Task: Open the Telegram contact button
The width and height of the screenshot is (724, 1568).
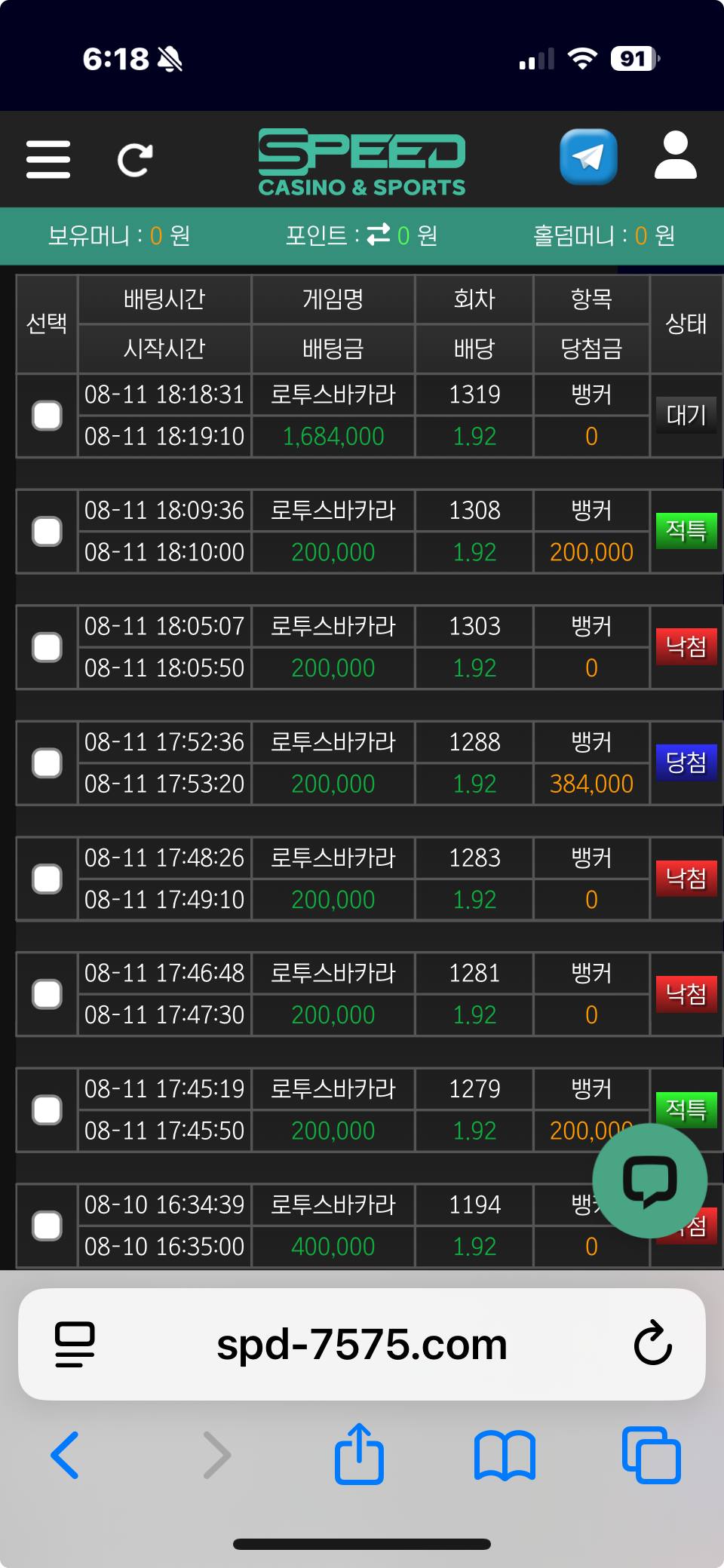Action: (x=588, y=157)
